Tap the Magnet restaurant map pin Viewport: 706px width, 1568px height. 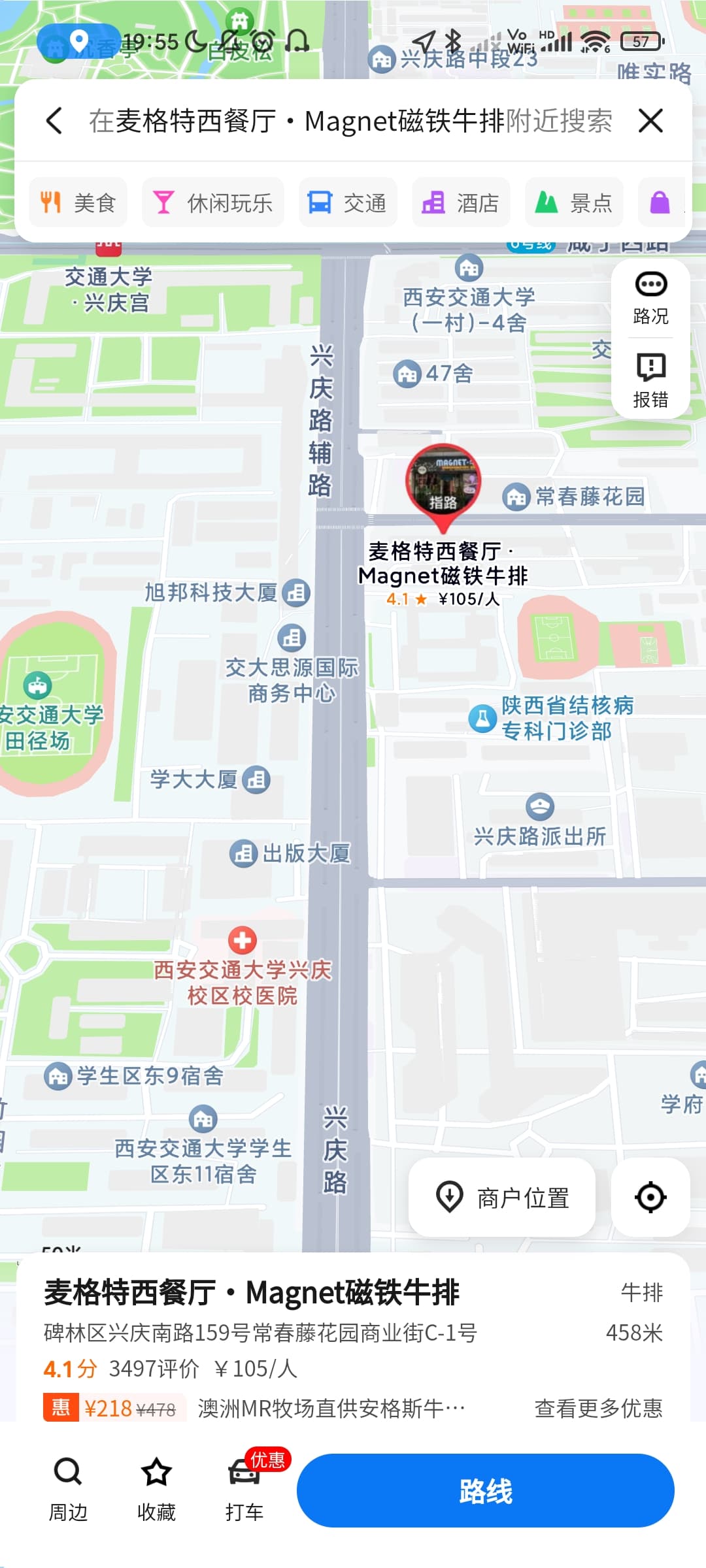point(443,483)
